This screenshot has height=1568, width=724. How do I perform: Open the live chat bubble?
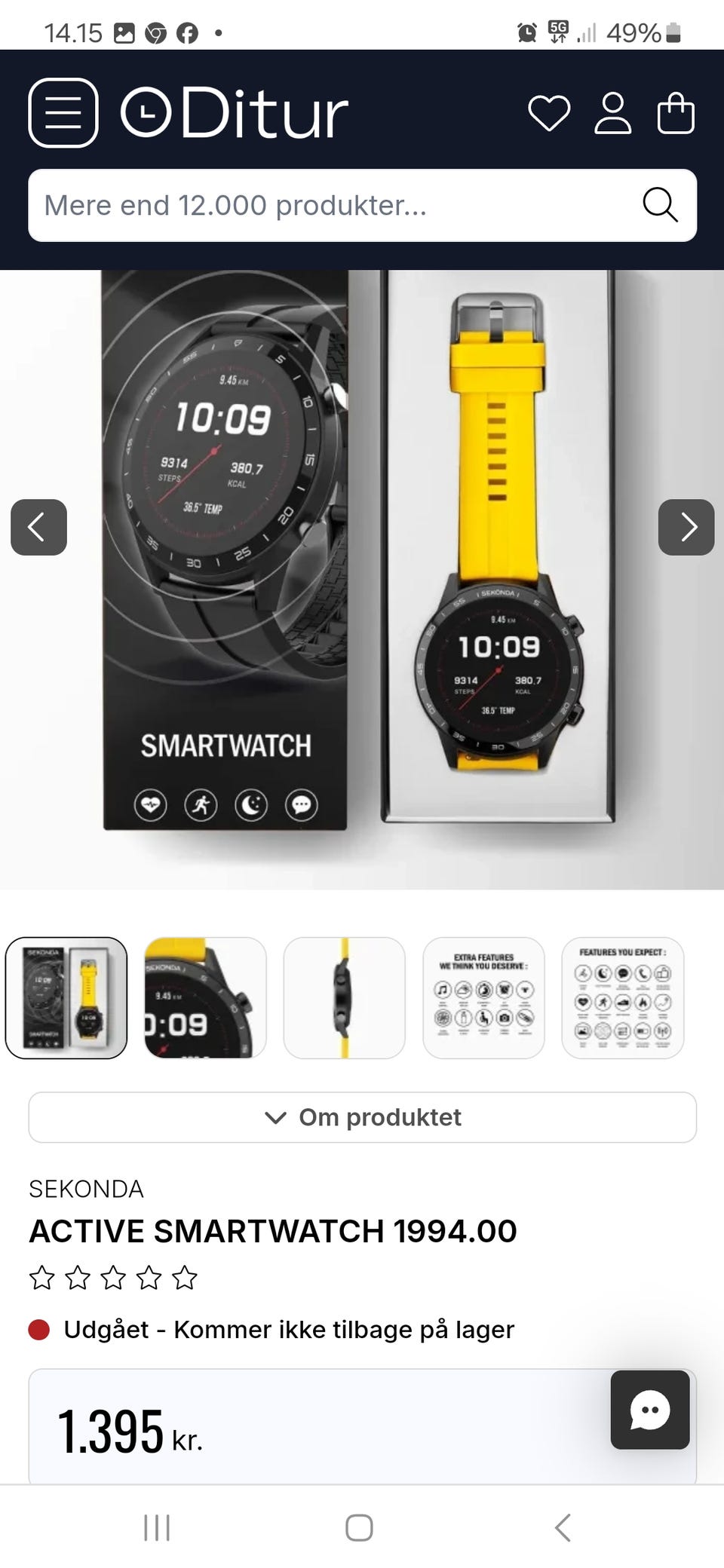point(650,1409)
